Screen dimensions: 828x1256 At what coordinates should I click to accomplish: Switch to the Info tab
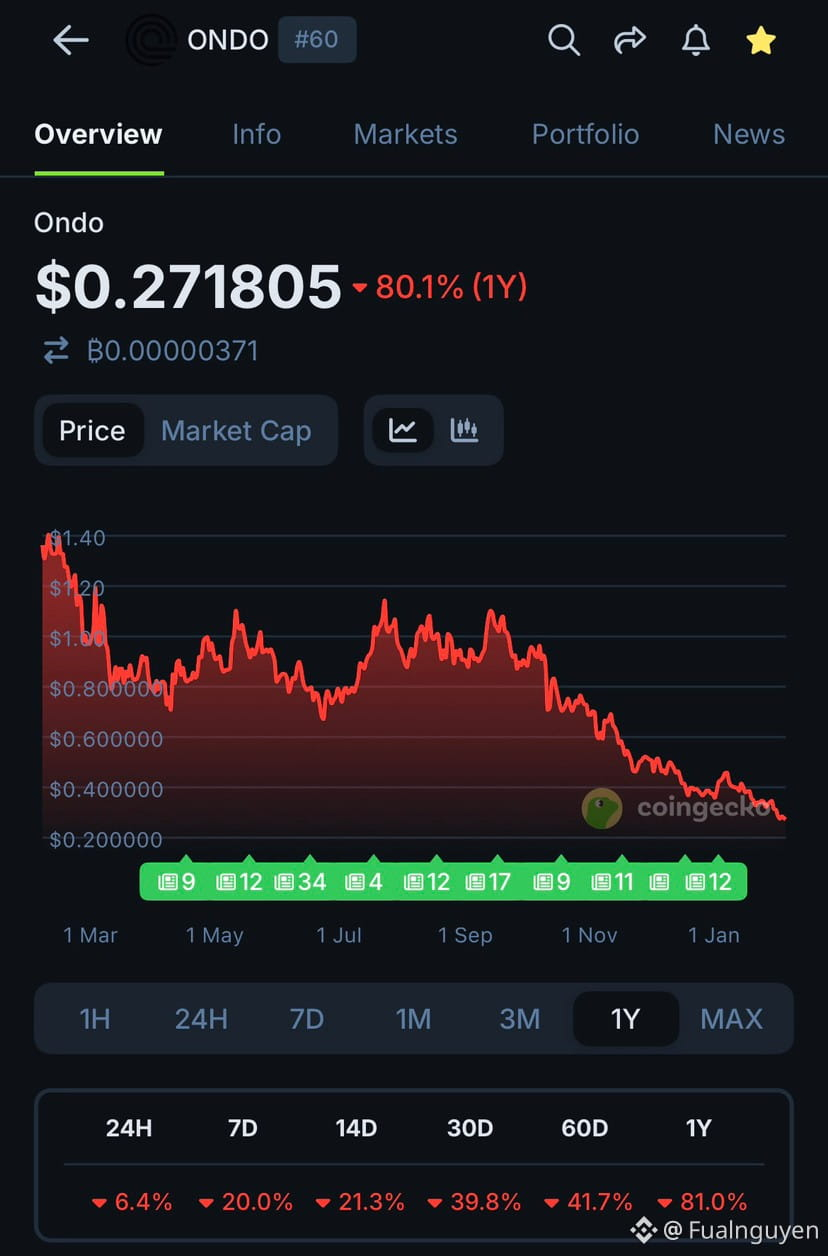tap(256, 134)
